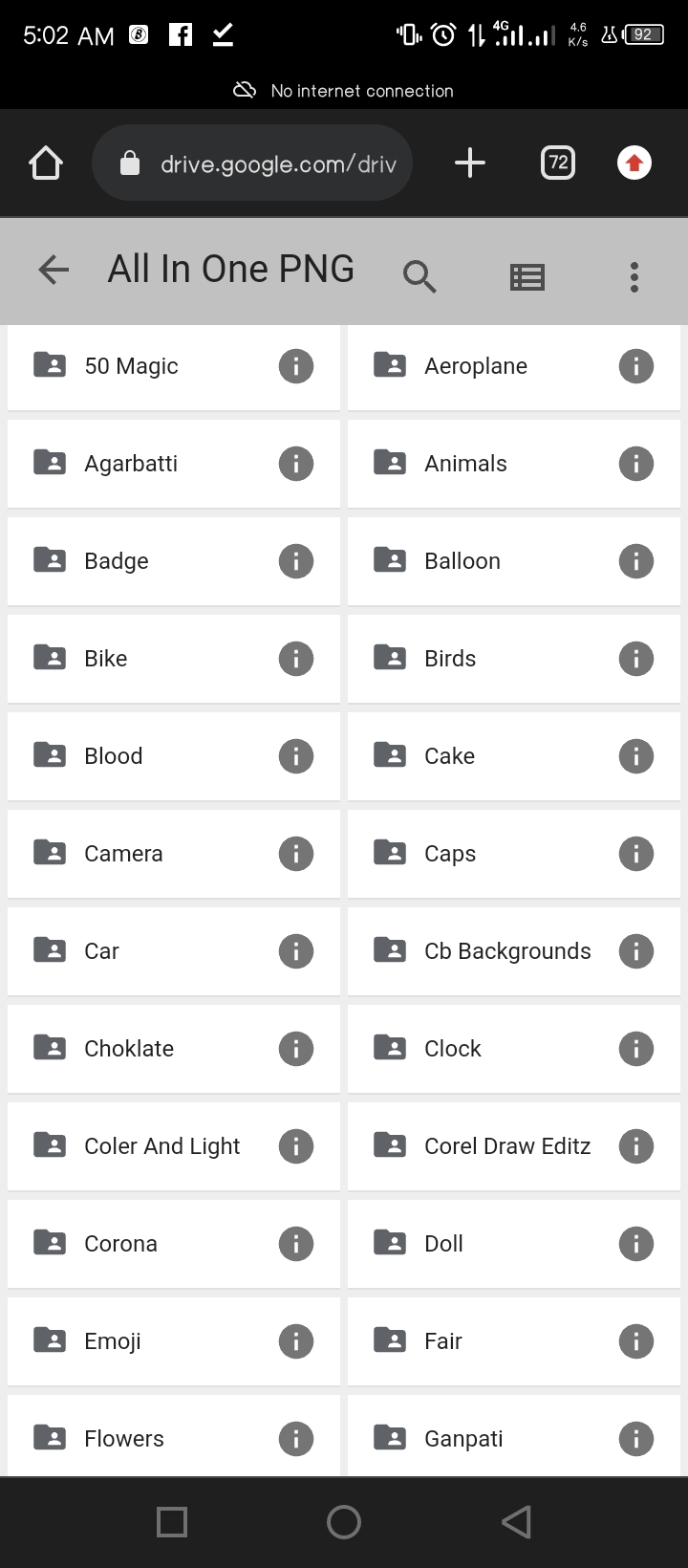Open the Flowers folder
688x1568 pixels.
[x=124, y=1438]
